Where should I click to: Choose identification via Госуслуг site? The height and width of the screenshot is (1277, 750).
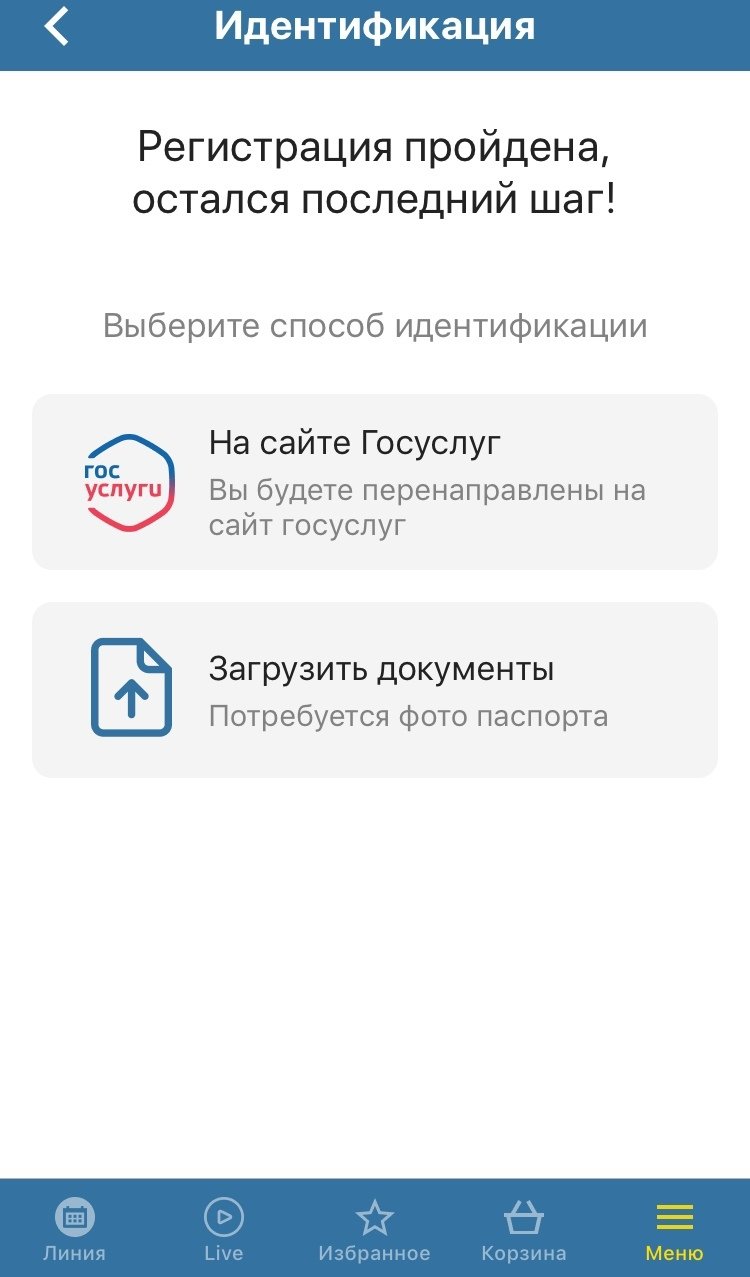[x=375, y=482]
